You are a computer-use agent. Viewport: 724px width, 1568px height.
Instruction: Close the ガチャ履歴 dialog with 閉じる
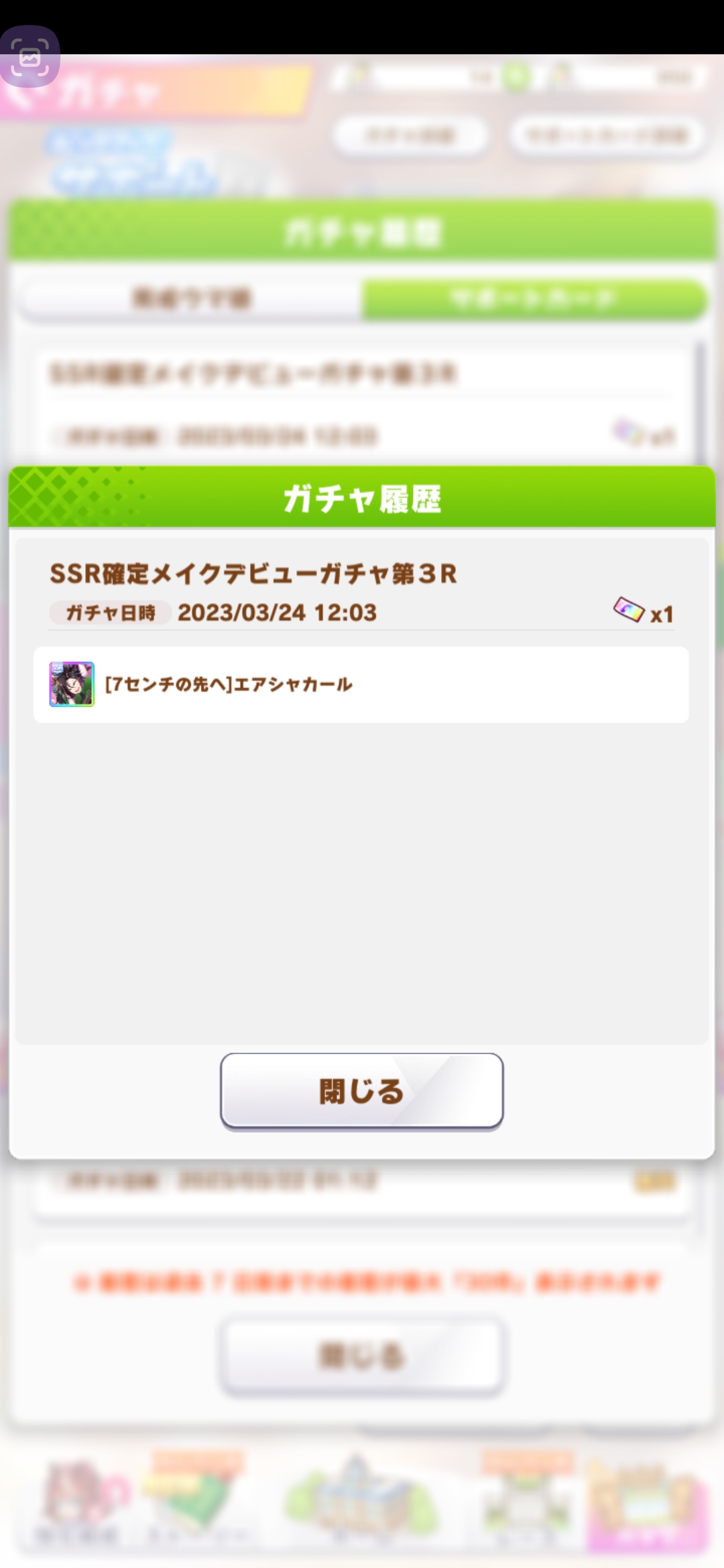[x=361, y=1091]
